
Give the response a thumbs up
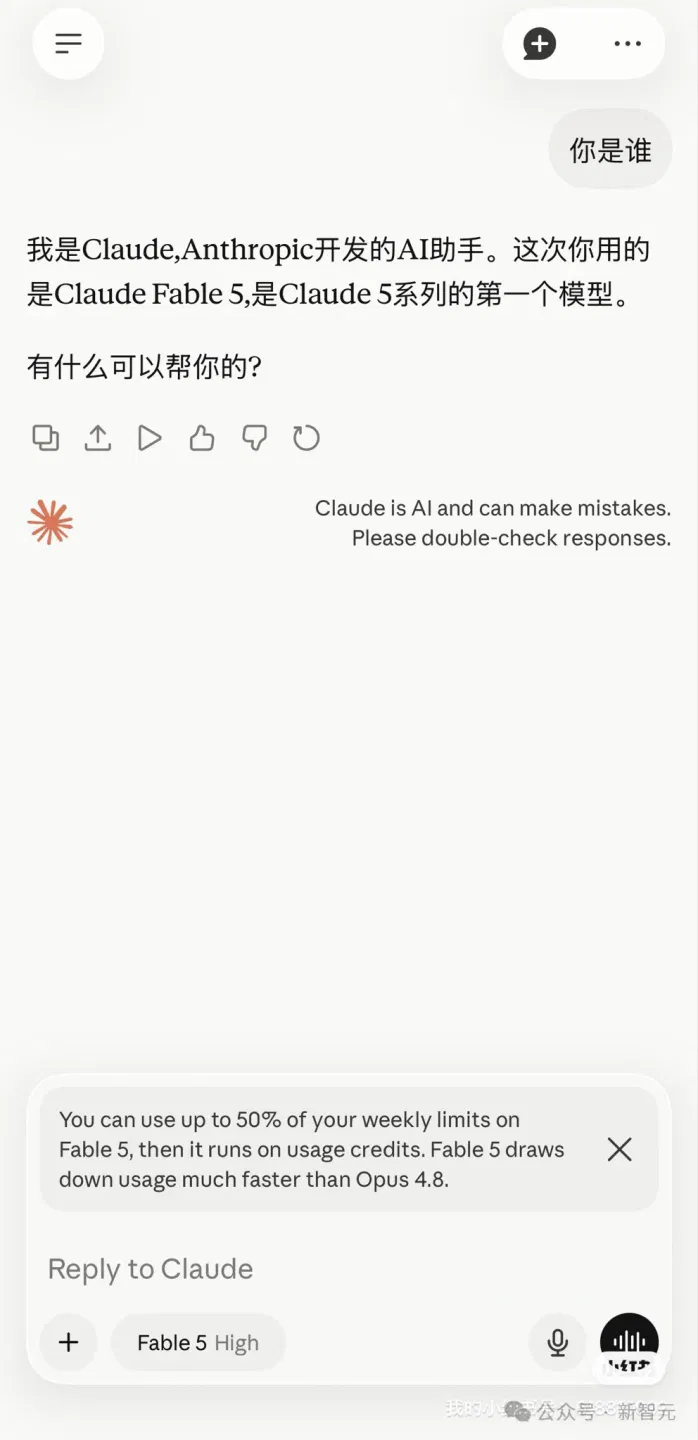pos(202,438)
